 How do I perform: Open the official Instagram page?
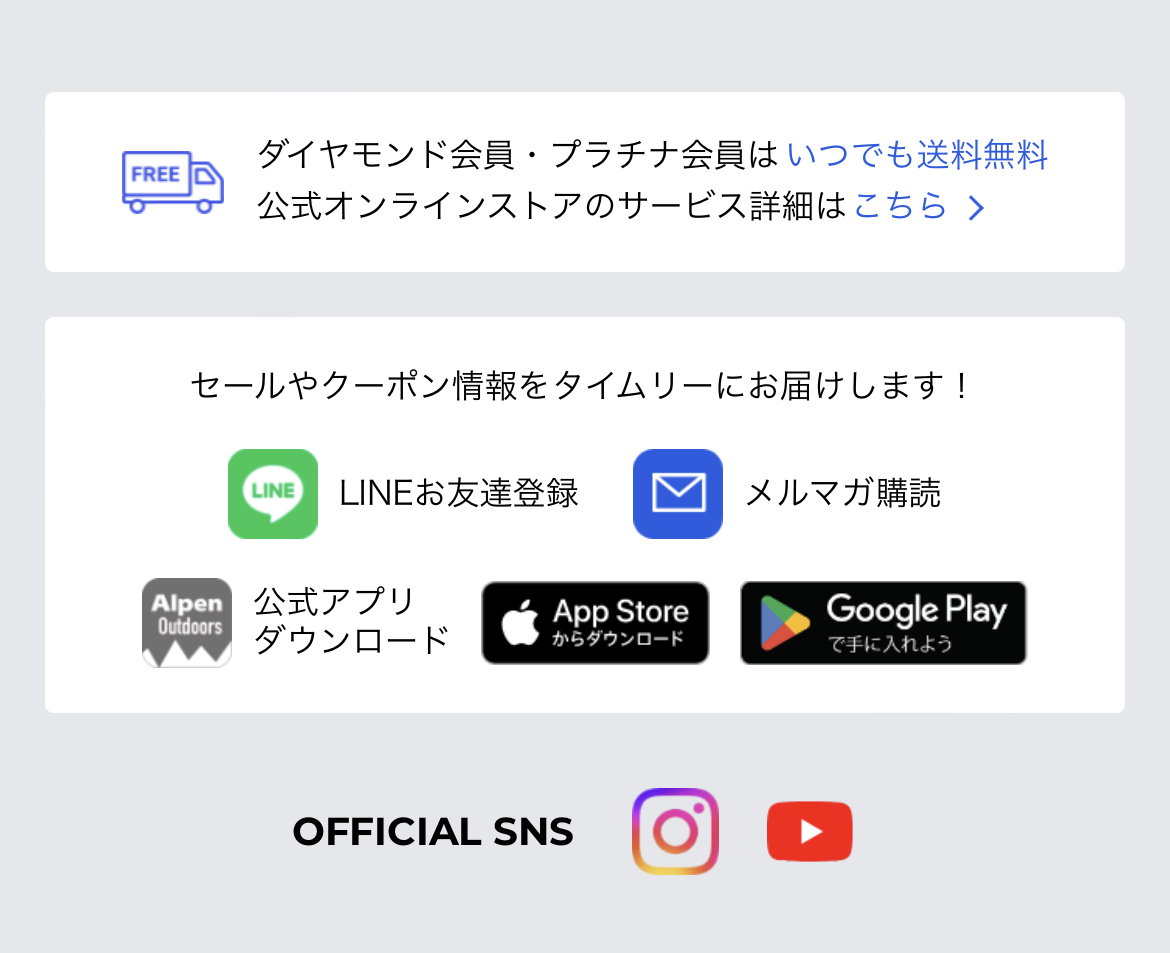click(675, 831)
